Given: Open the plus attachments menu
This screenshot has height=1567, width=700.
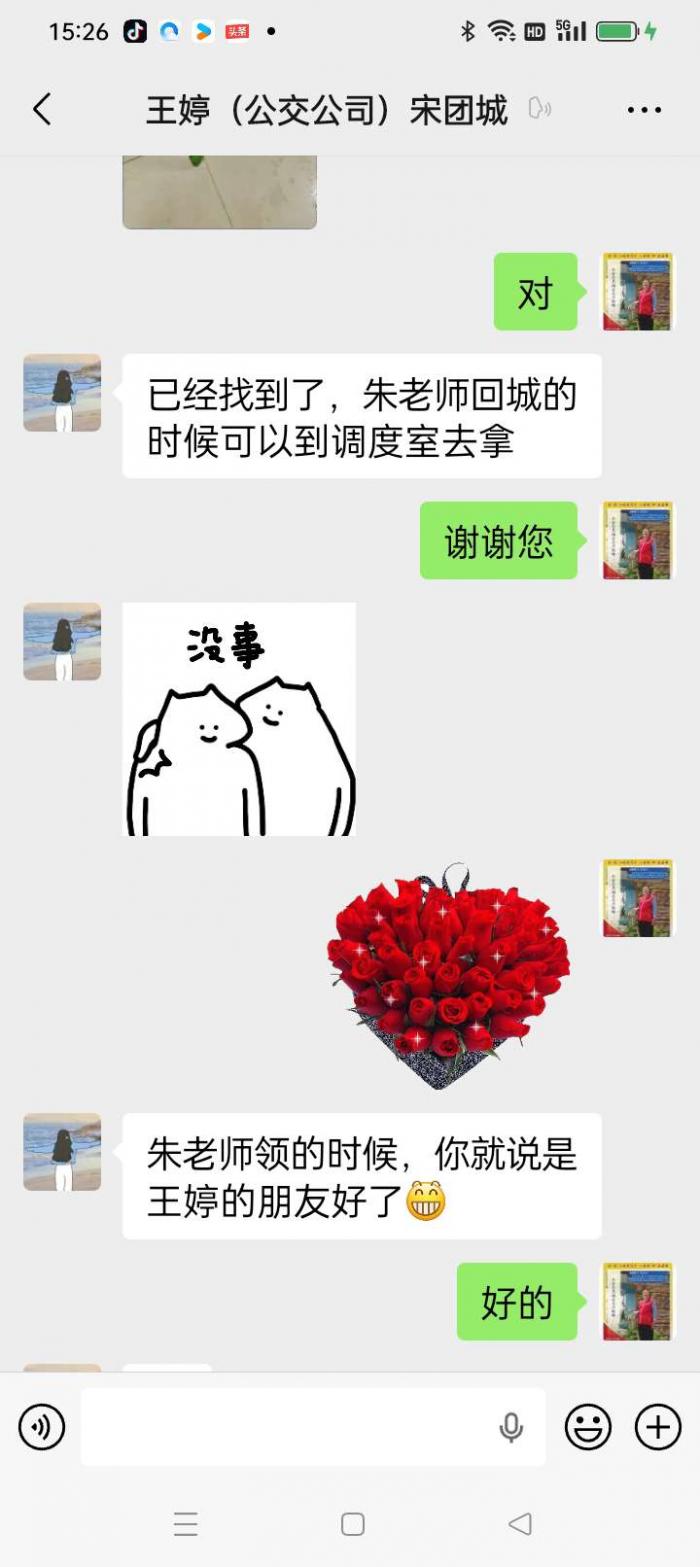Looking at the screenshot, I should pyautogui.click(x=658, y=1427).
